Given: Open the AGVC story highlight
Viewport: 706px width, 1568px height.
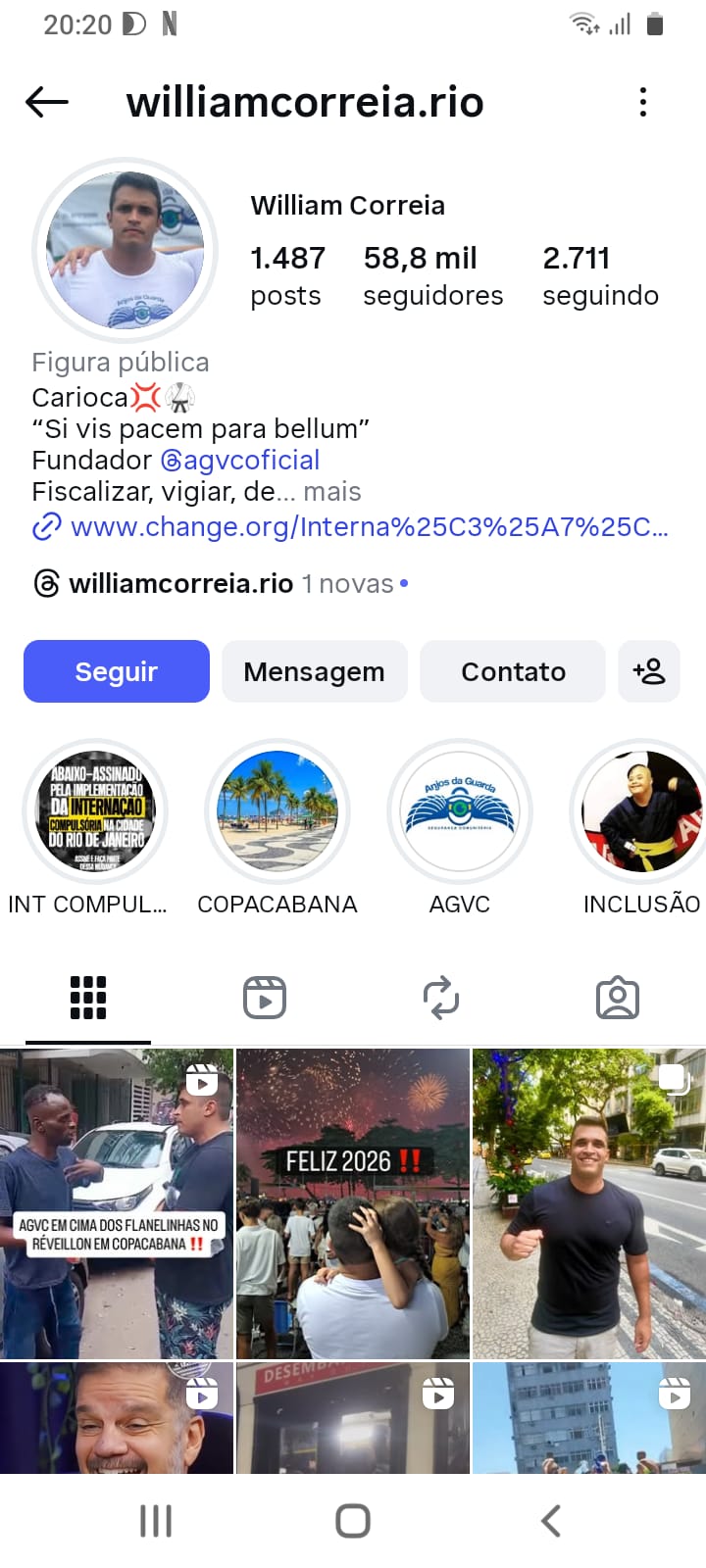Looking at the screenshot, I should pyautogui.click(x=460, y=811).
